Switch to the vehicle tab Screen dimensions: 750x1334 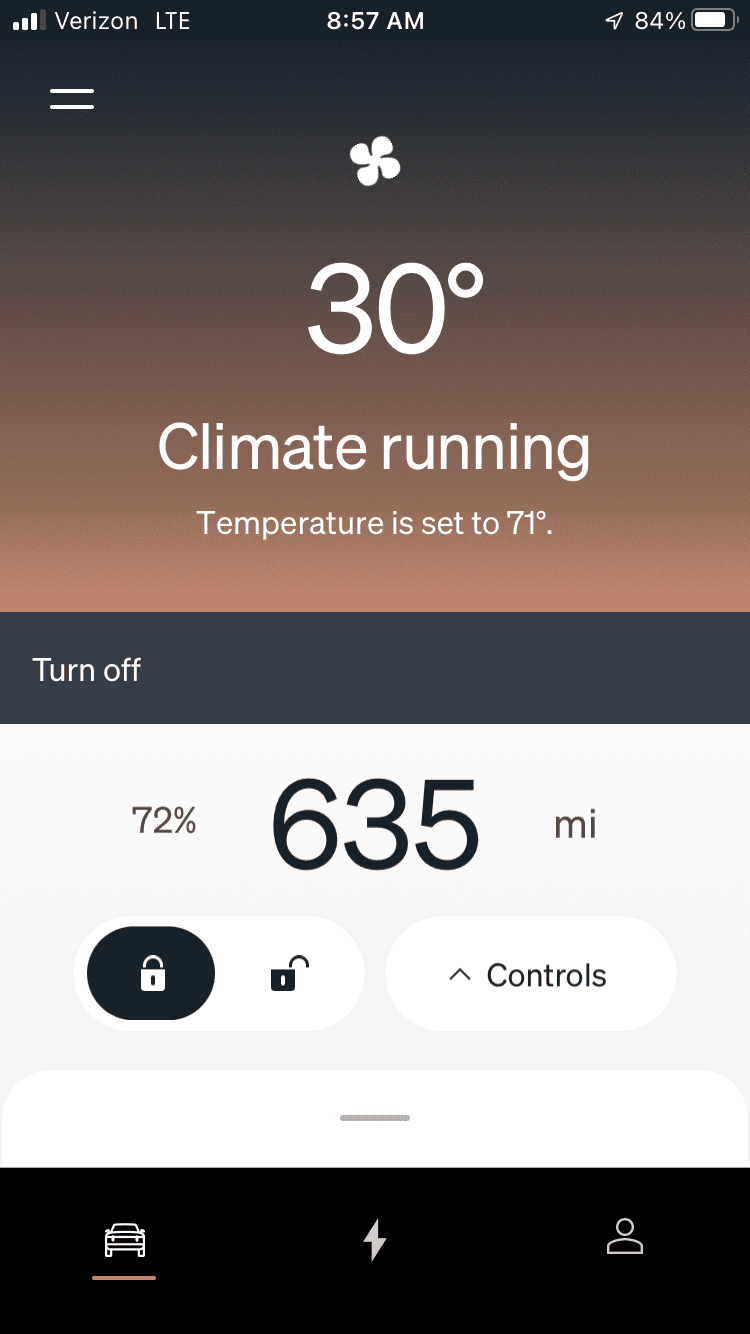pyautogui.click(x=125, y=1241)
